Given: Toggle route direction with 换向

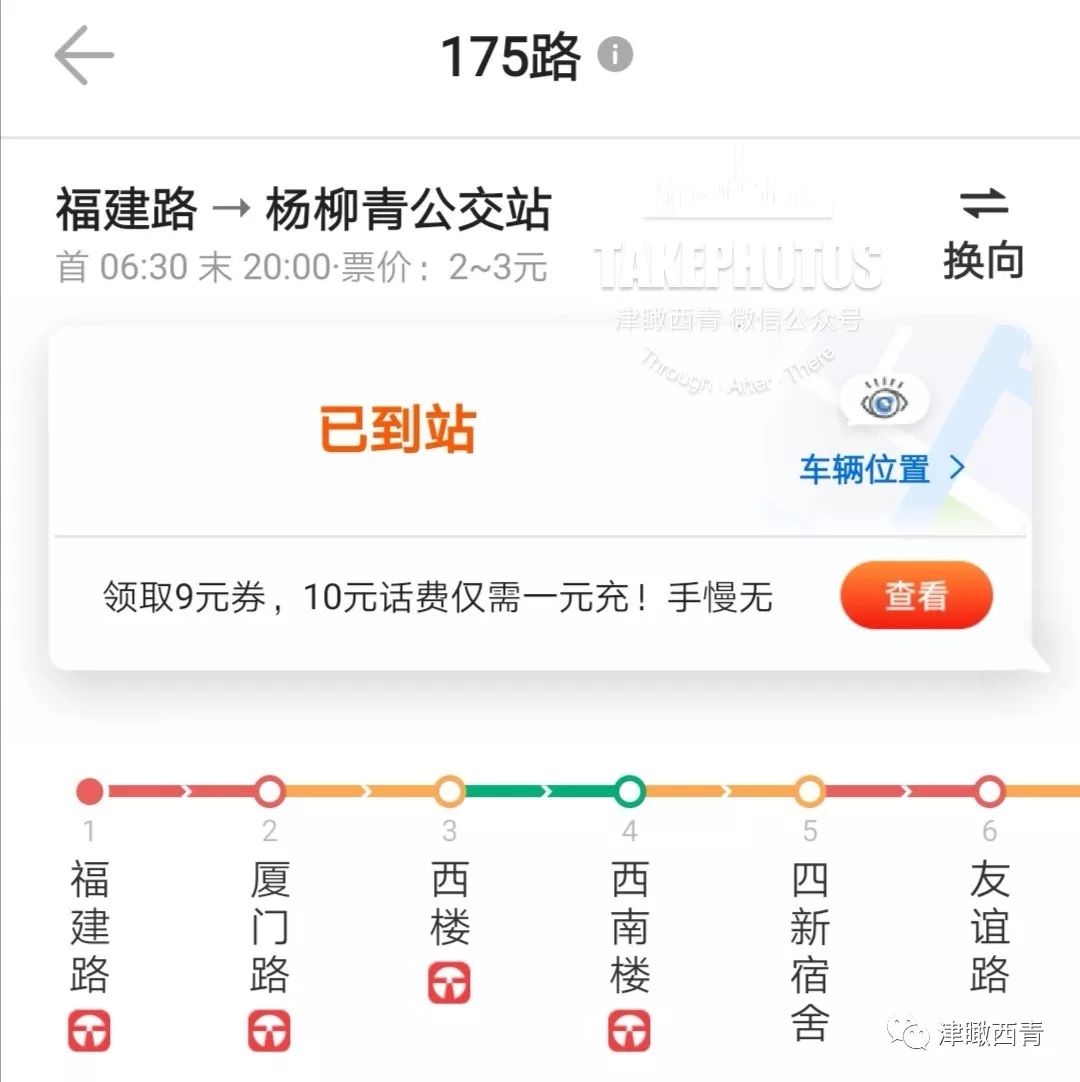Looking at the screenshot, I should [x=984, y=235].
